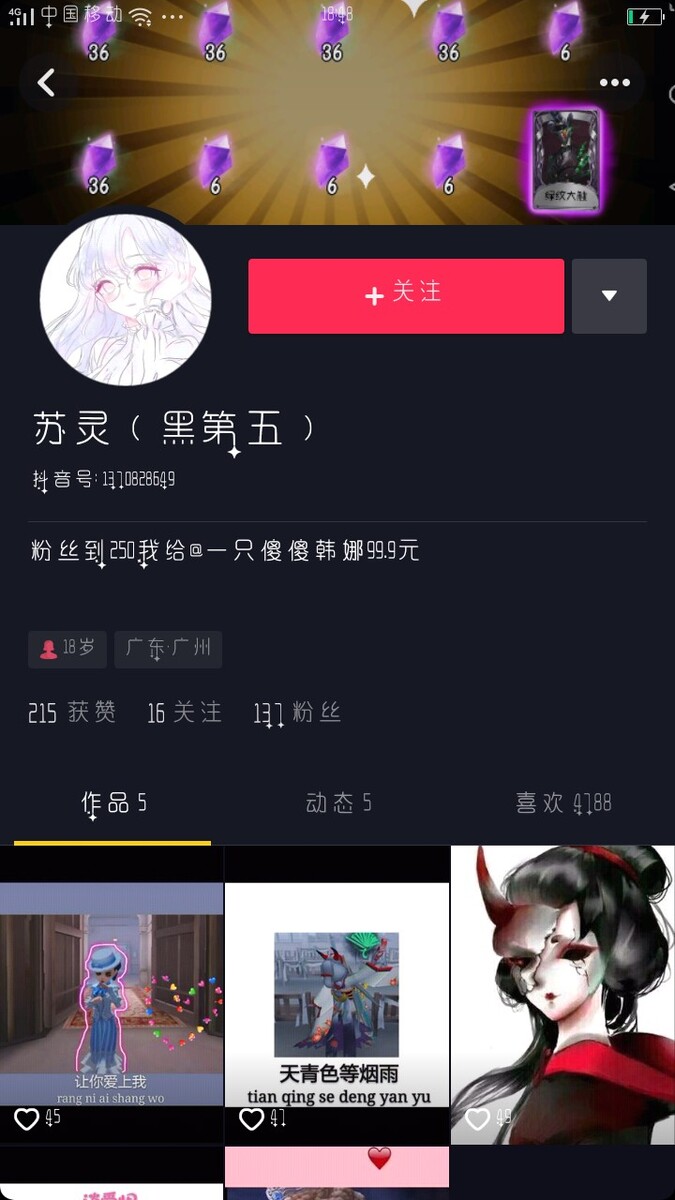Screen dimensions: 675x1200
Task: Switch to the 作品 5 tab
Action: pyautogui.click(x=113, y=803)
